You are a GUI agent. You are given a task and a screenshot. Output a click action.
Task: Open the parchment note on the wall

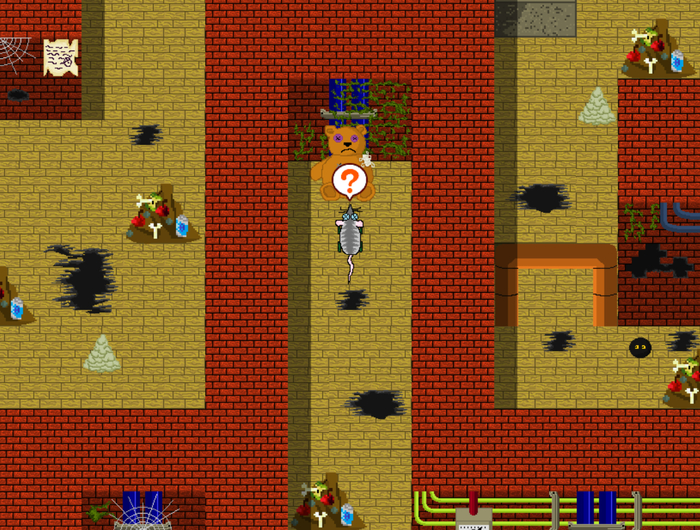click(x=61, y=57)
